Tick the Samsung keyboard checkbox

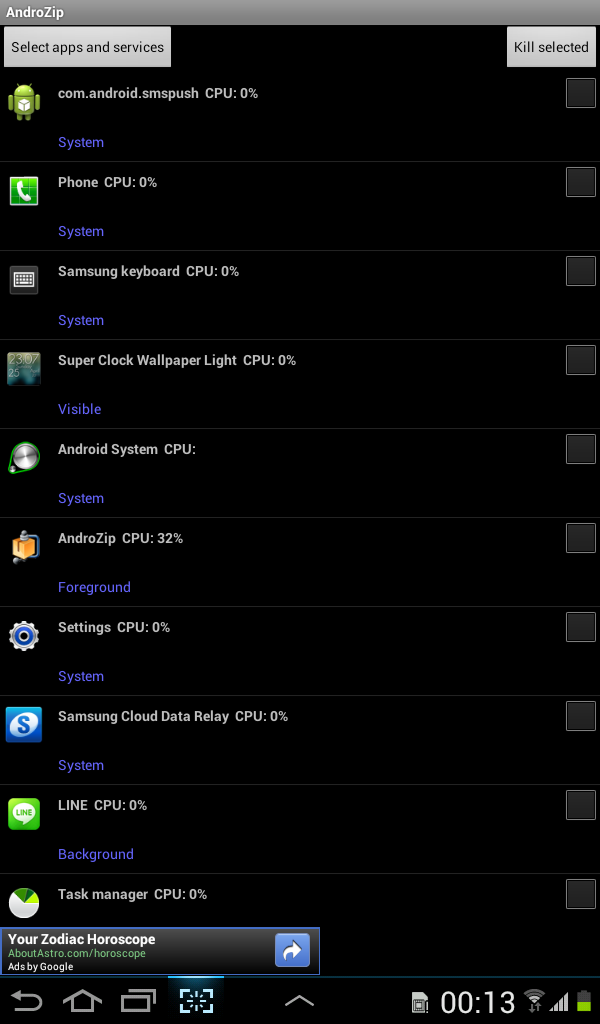coord(580,270)
